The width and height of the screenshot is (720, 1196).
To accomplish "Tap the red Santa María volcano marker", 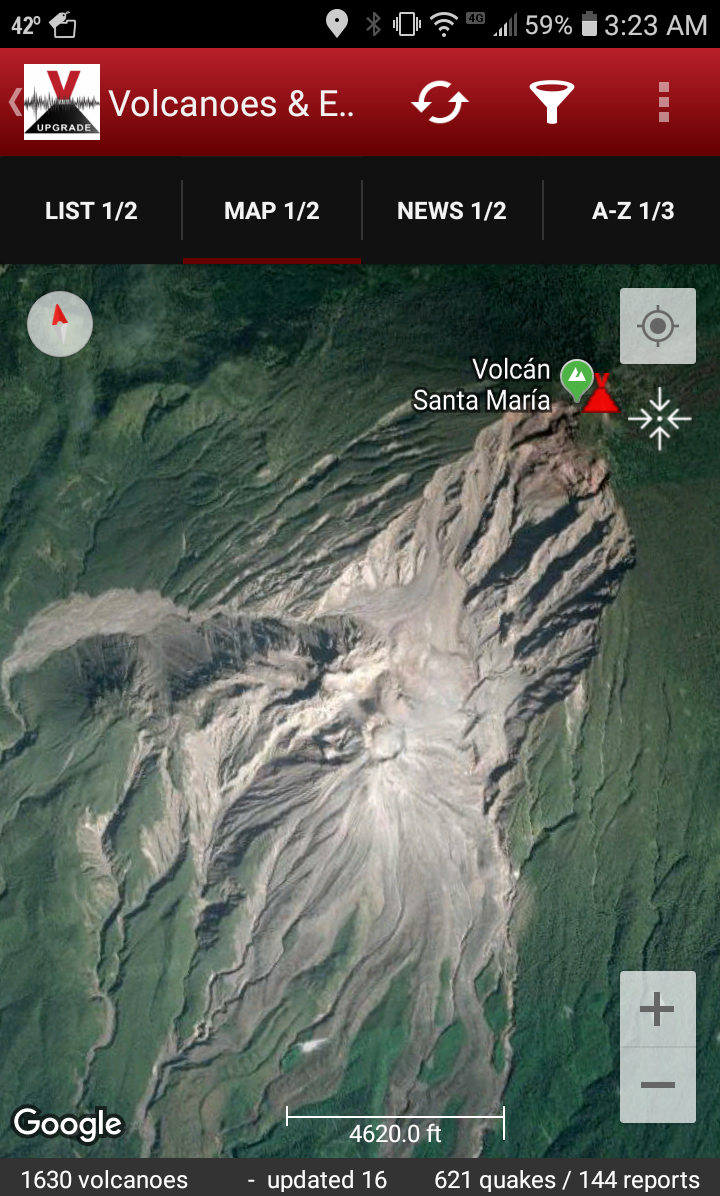I will [x=601, y=396].
